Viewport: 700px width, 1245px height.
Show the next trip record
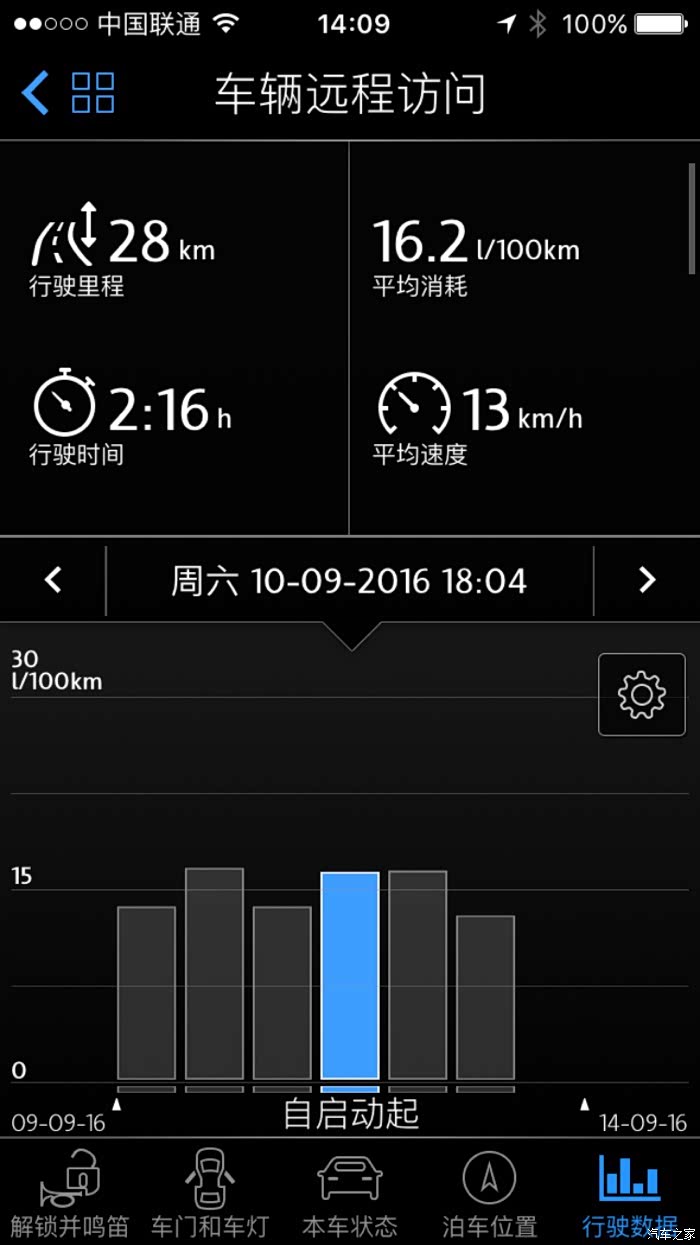coord(647,580)
